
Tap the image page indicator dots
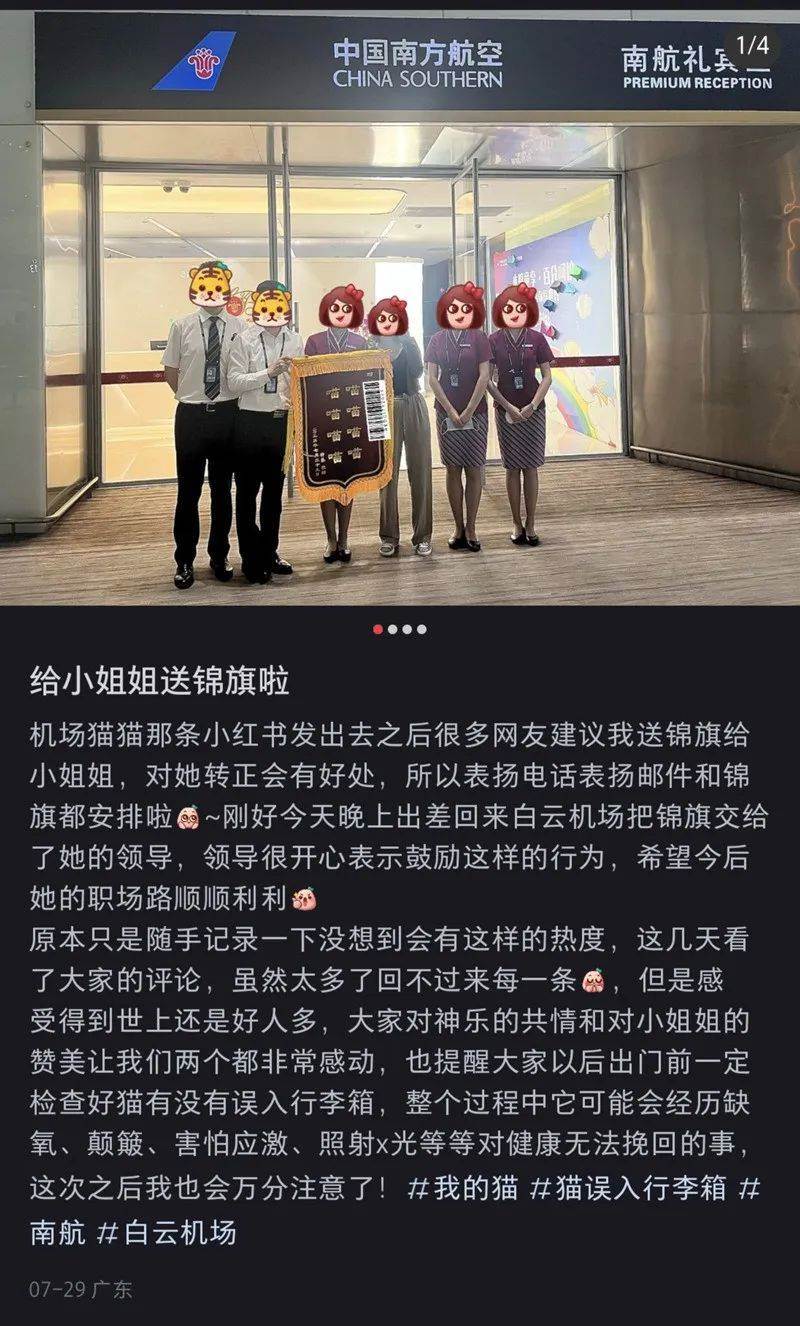400,629
